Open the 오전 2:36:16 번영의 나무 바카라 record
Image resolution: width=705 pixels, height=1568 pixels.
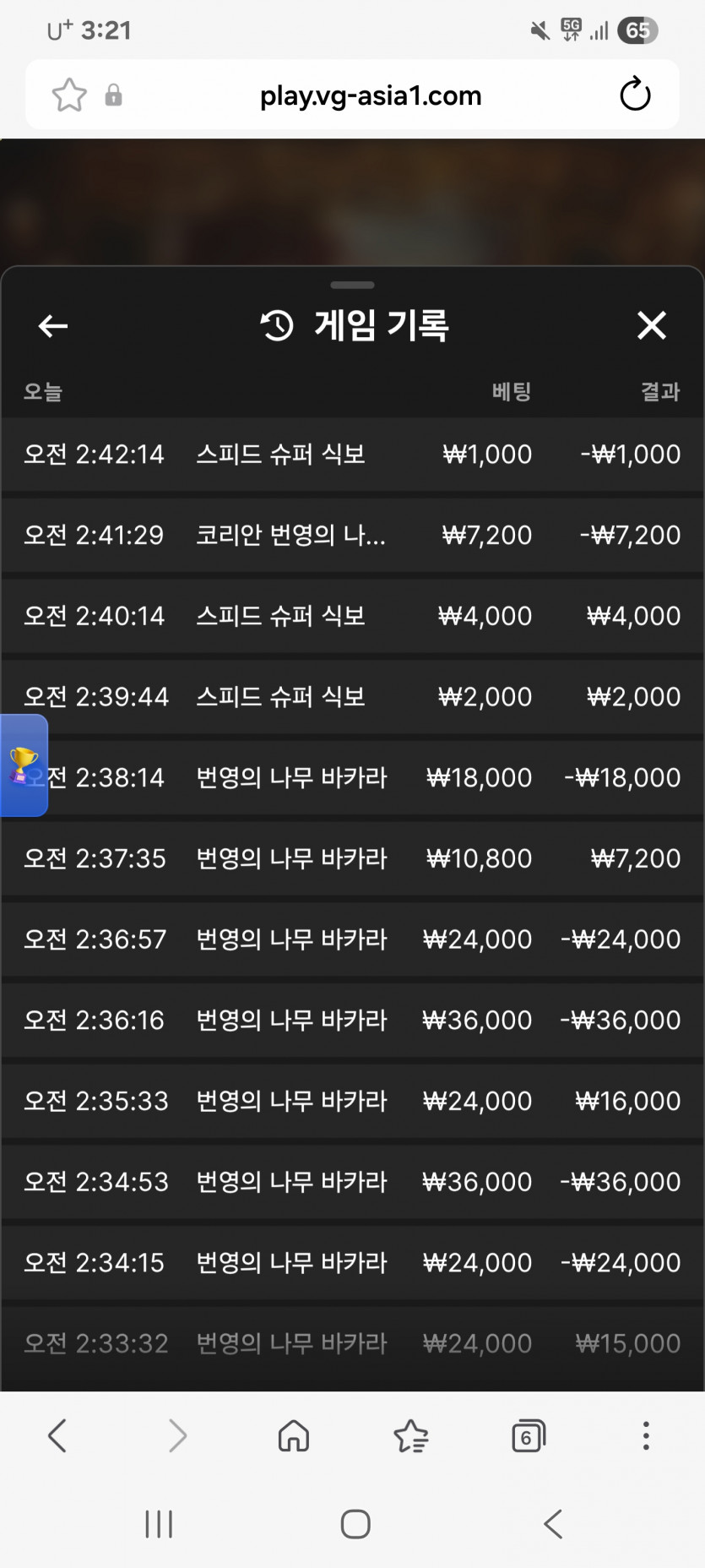tap(352, 1021)
